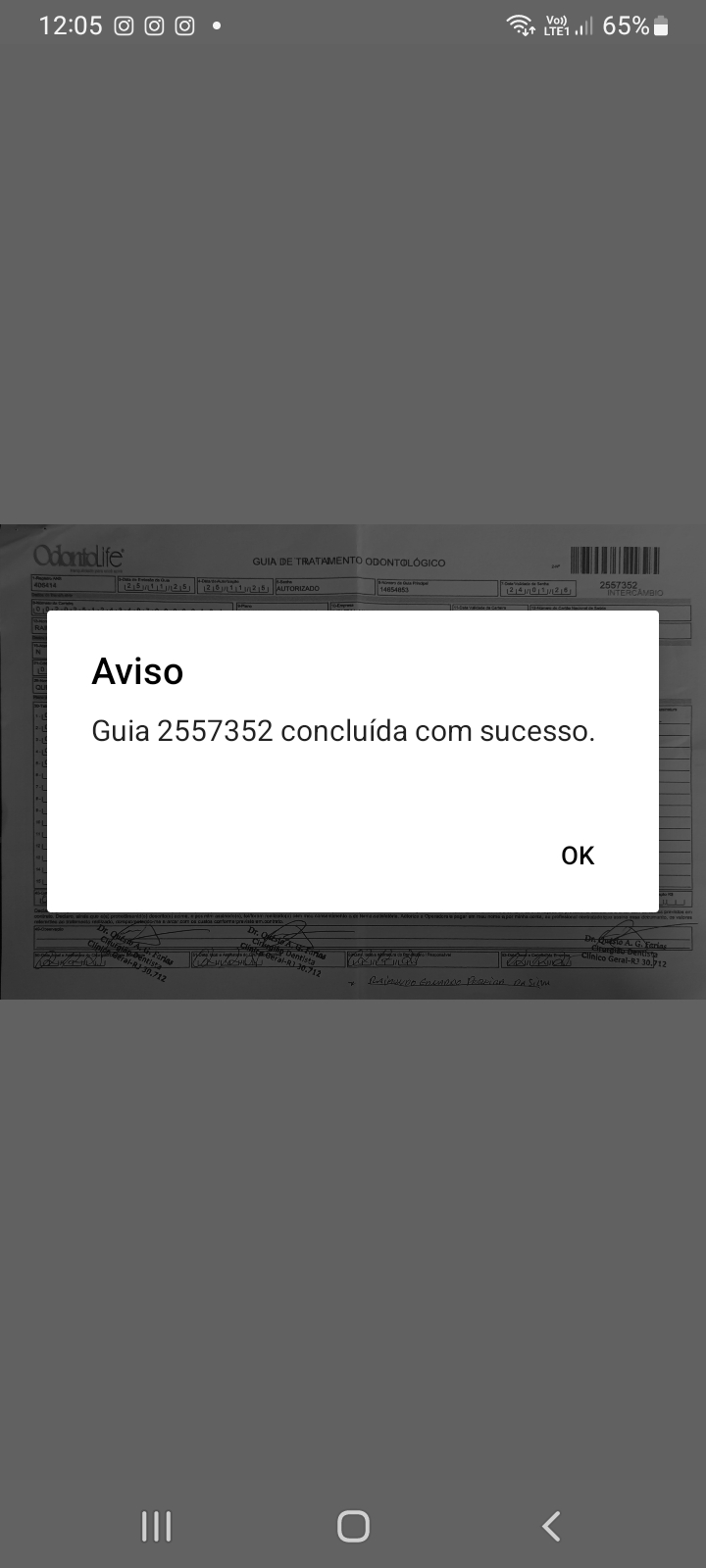Go back with the system back button

click(x=551, y=1526)
